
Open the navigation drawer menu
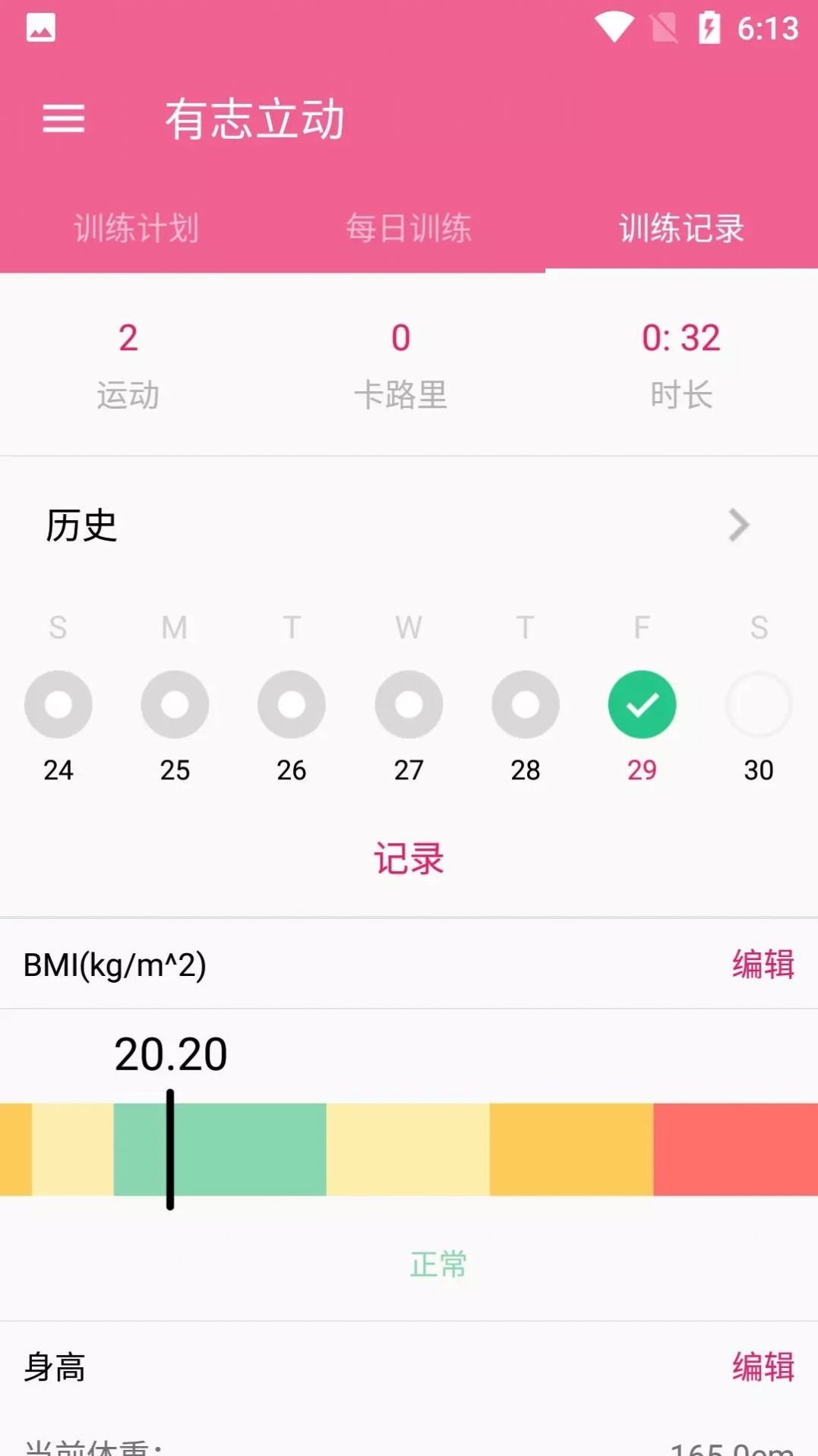[x=64, y=118]
